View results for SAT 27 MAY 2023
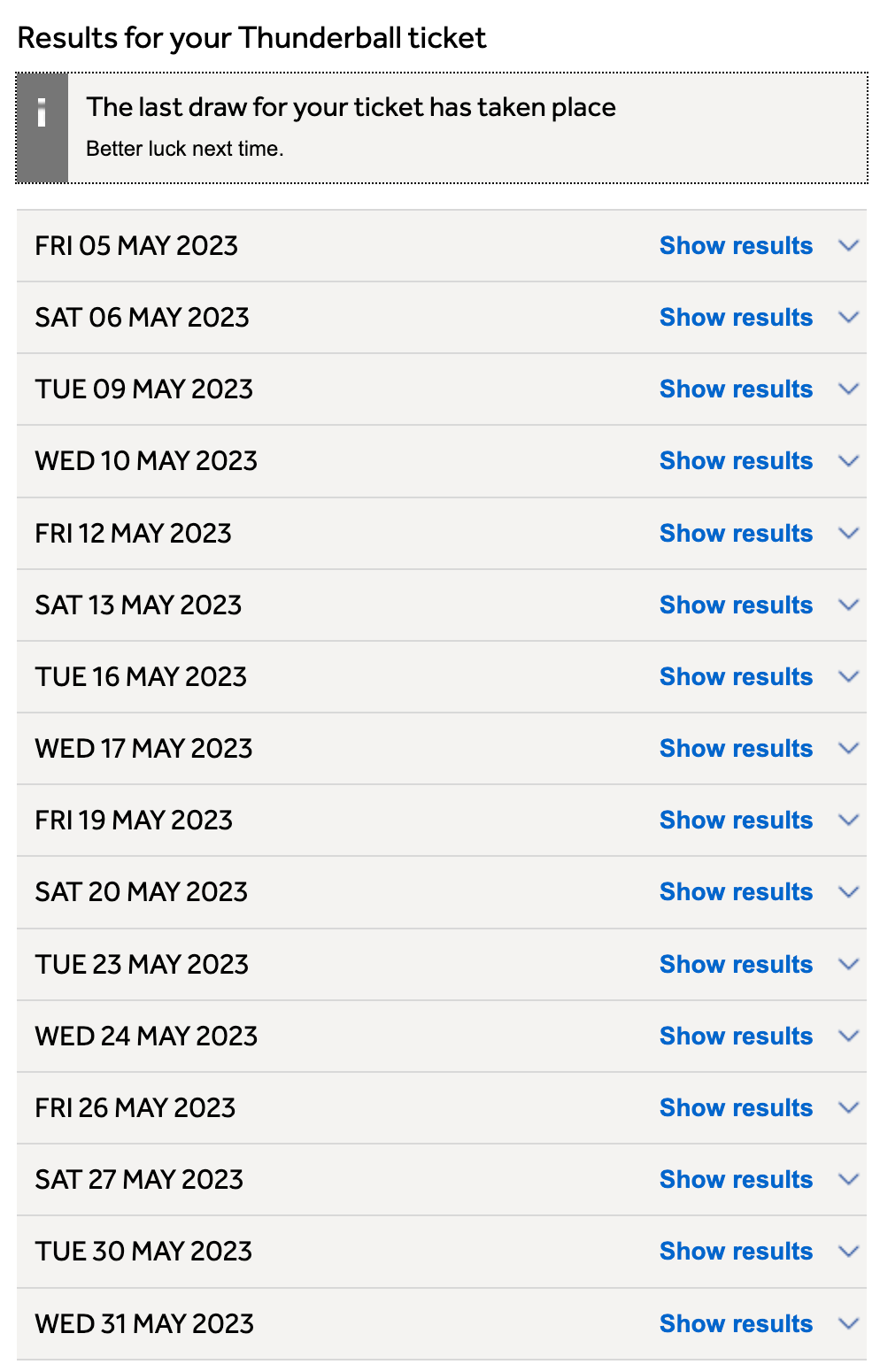This screenshot has height=1372, width=880. pos(736,1180)
